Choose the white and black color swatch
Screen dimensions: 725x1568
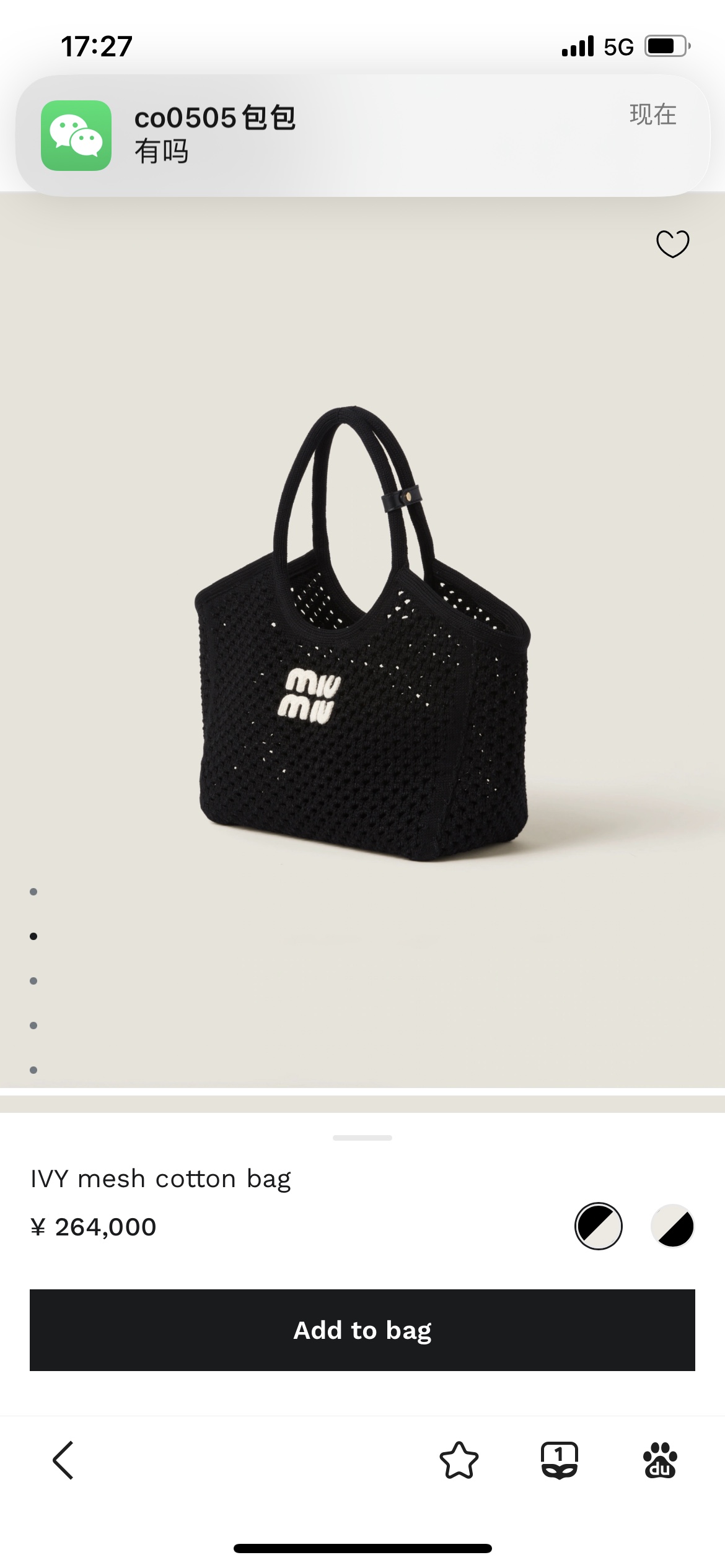(672, 1226)
